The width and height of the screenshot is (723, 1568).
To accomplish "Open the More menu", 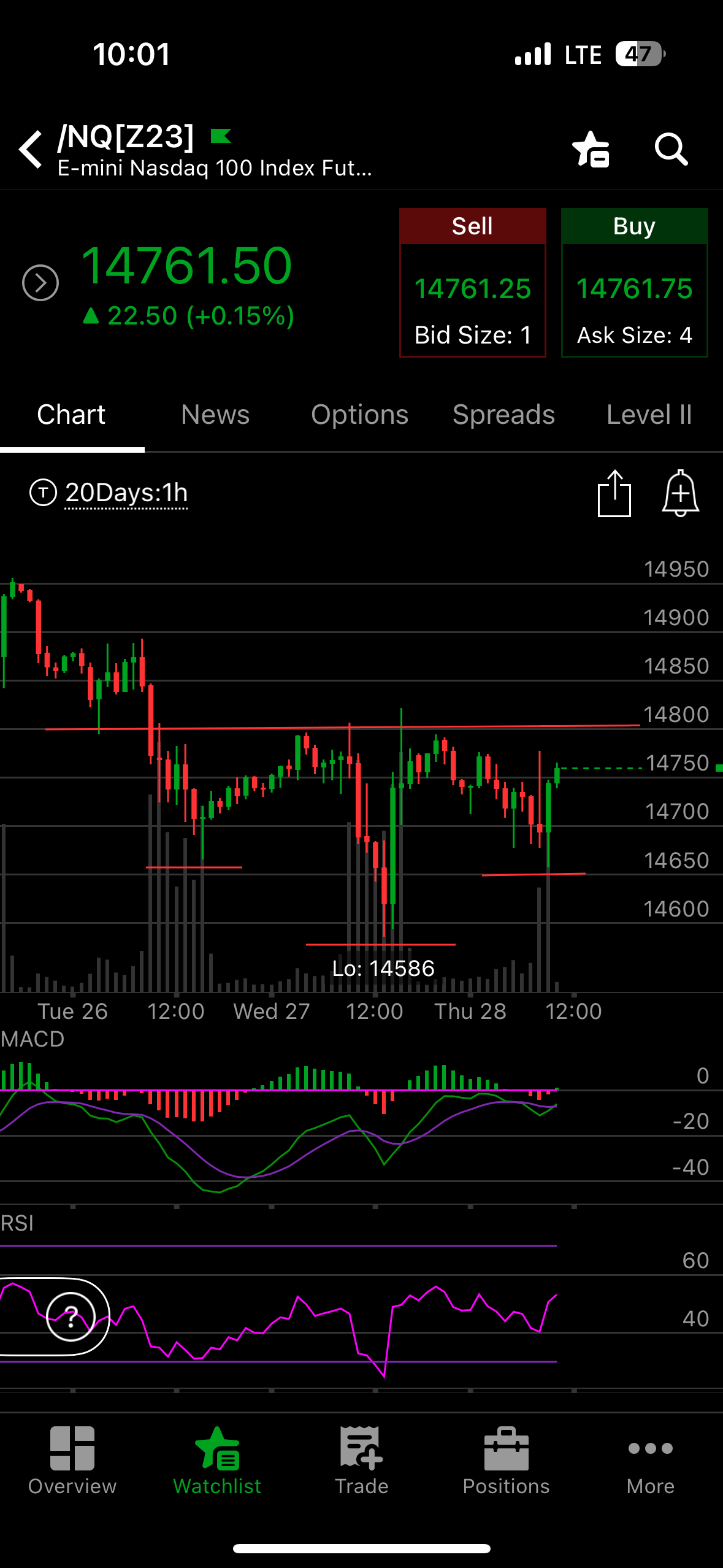I will click(x=651, y=1461).
